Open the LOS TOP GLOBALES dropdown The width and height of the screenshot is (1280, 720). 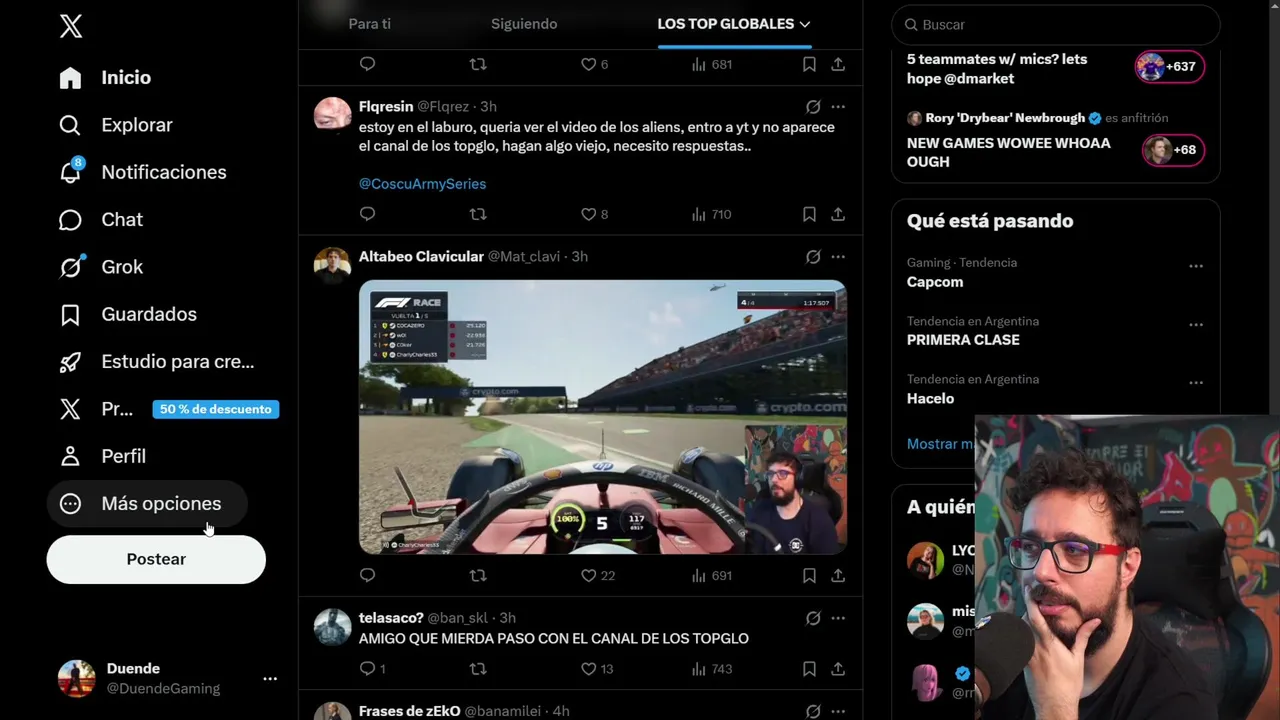click(x=733, y=24)
